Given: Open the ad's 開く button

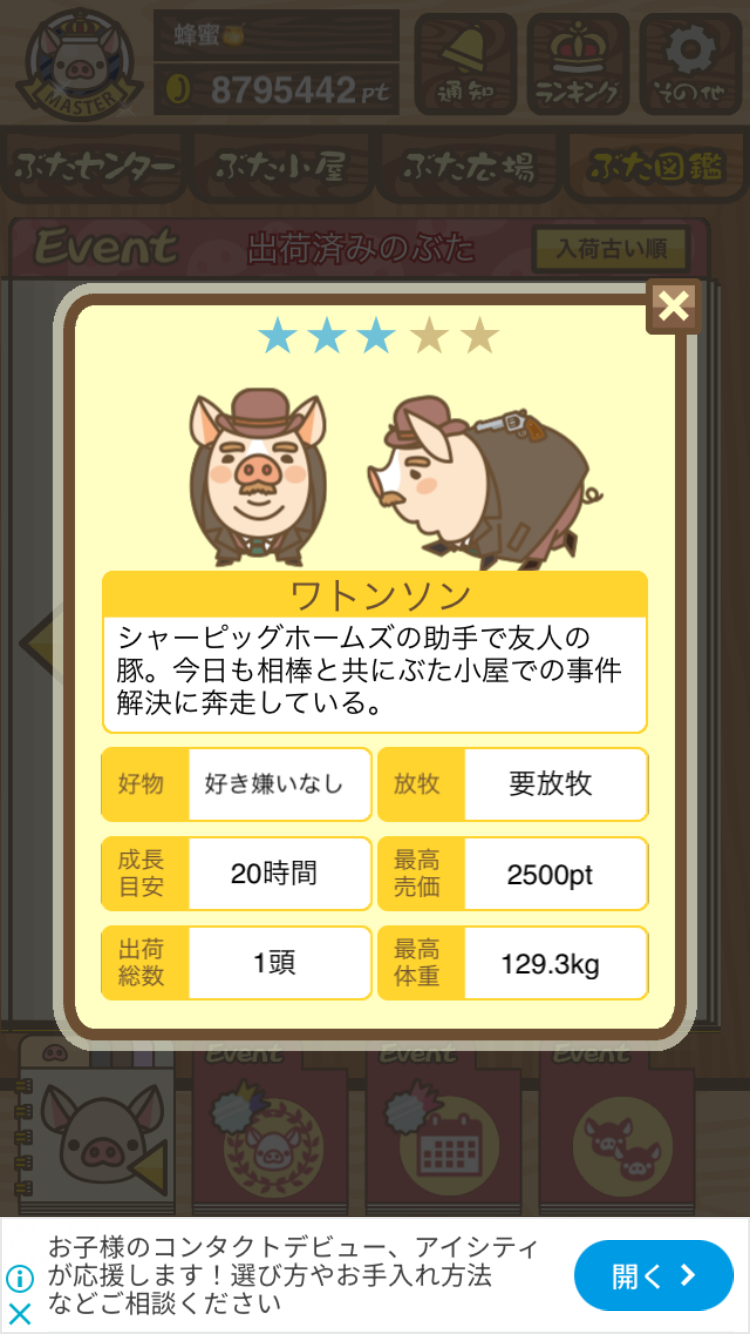Looking at the screenshot, I should (x=653, y=1275).
